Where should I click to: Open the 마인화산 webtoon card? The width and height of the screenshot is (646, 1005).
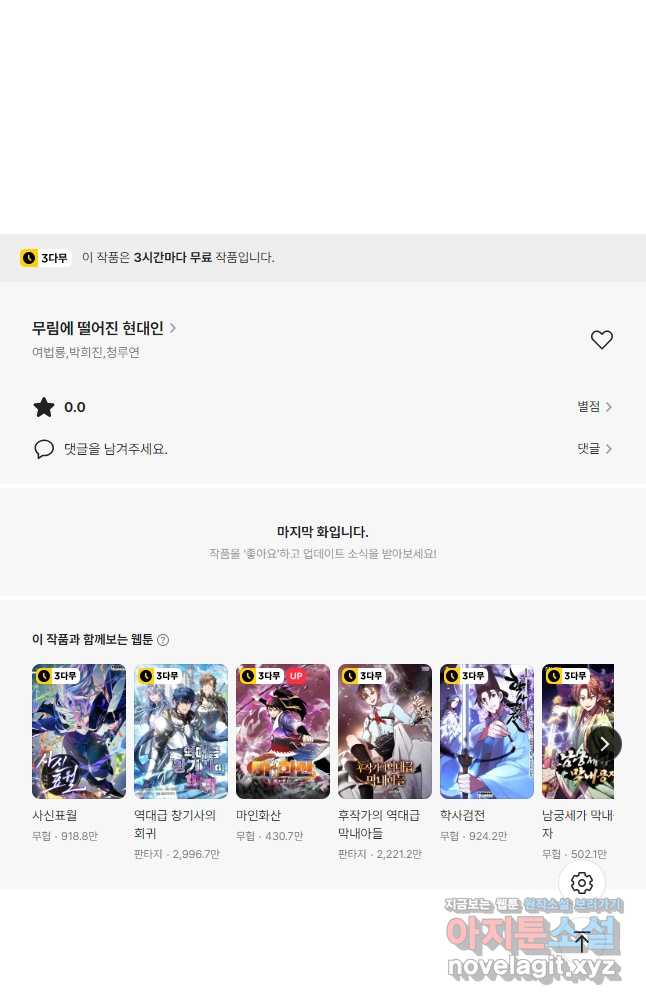[x=283, y=731]
